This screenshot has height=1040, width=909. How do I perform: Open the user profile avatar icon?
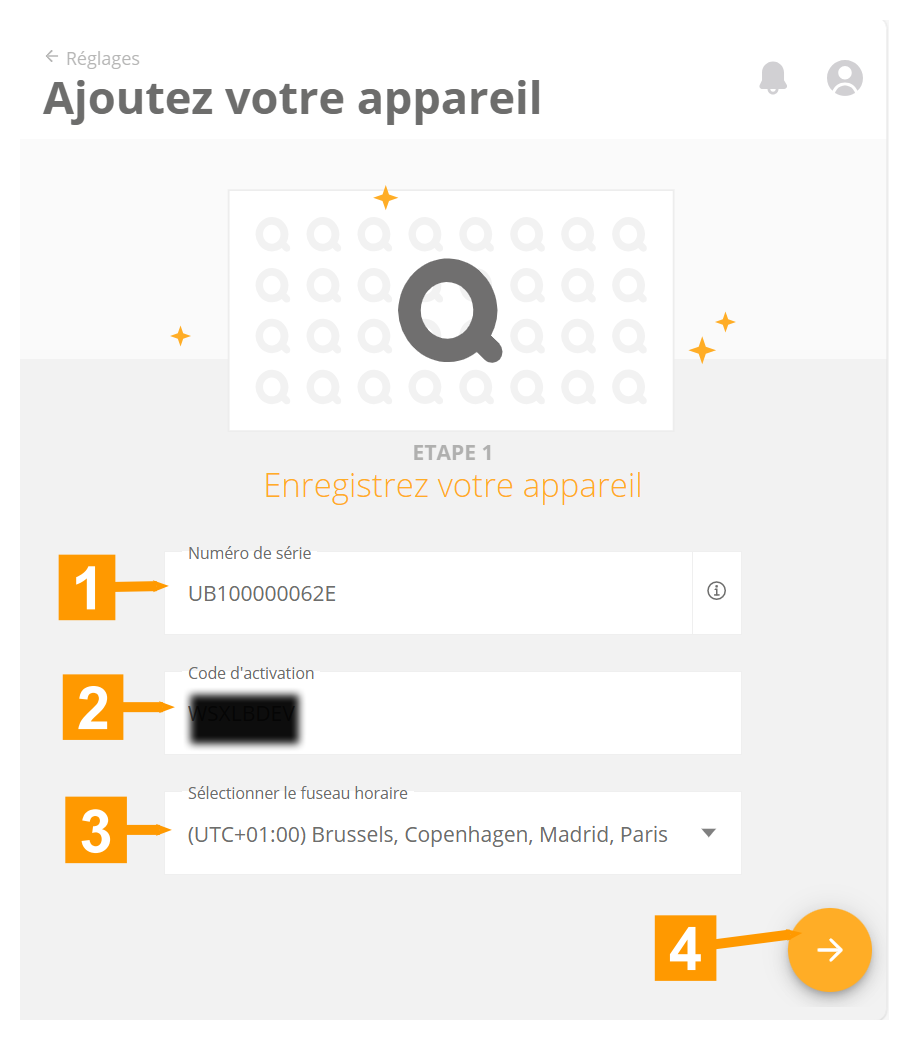844,77
